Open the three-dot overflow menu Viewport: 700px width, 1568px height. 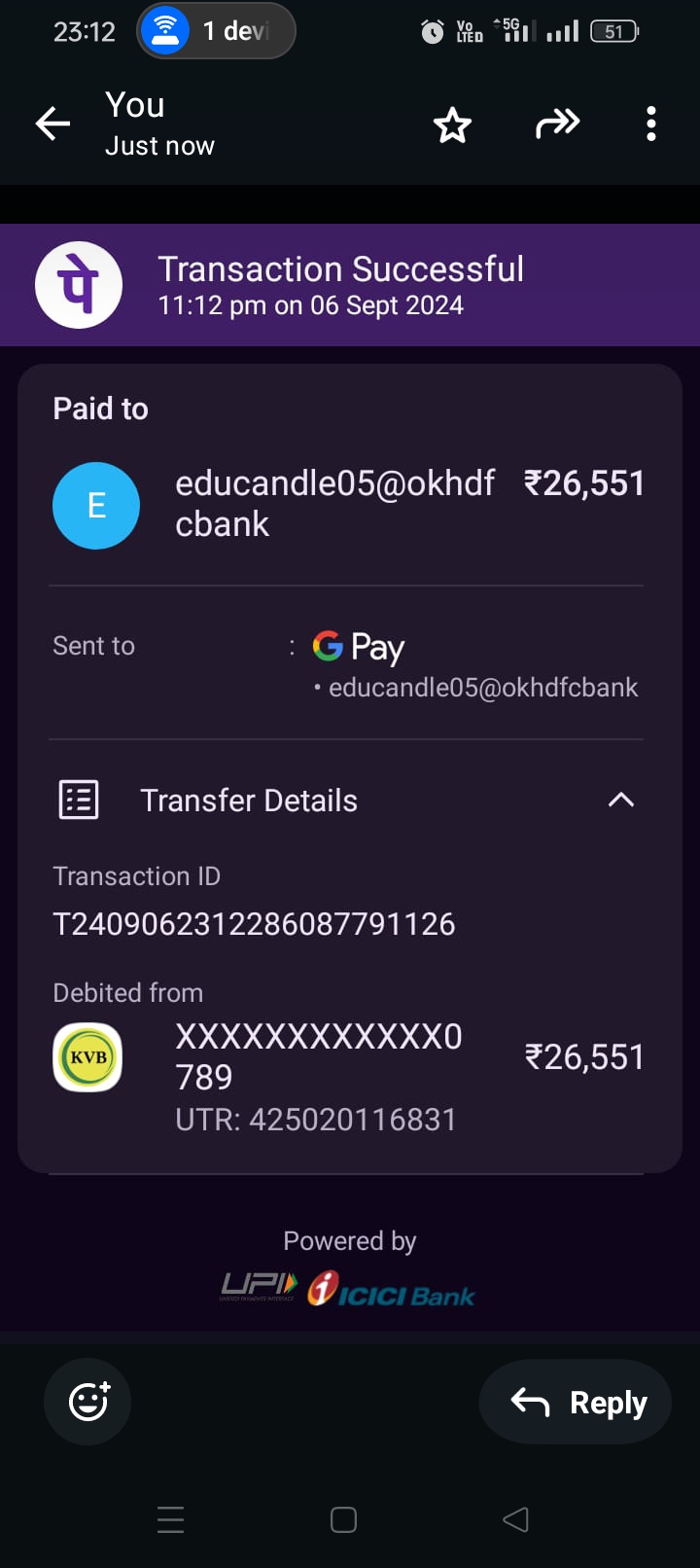(x=650, y=124)
